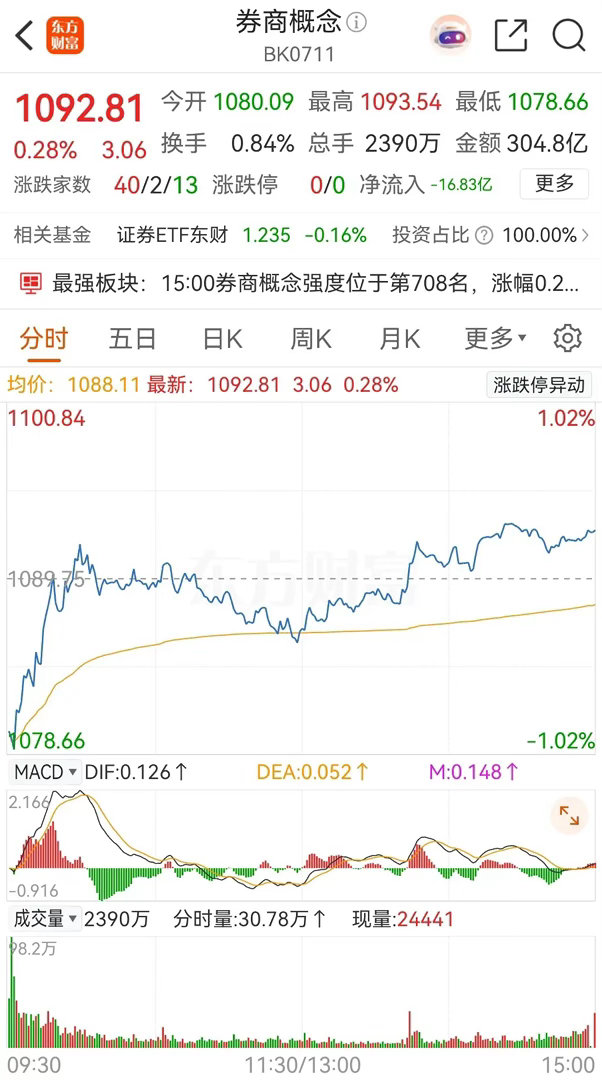Share this sector page
The image size is (602, 1080).
[511, 35]
